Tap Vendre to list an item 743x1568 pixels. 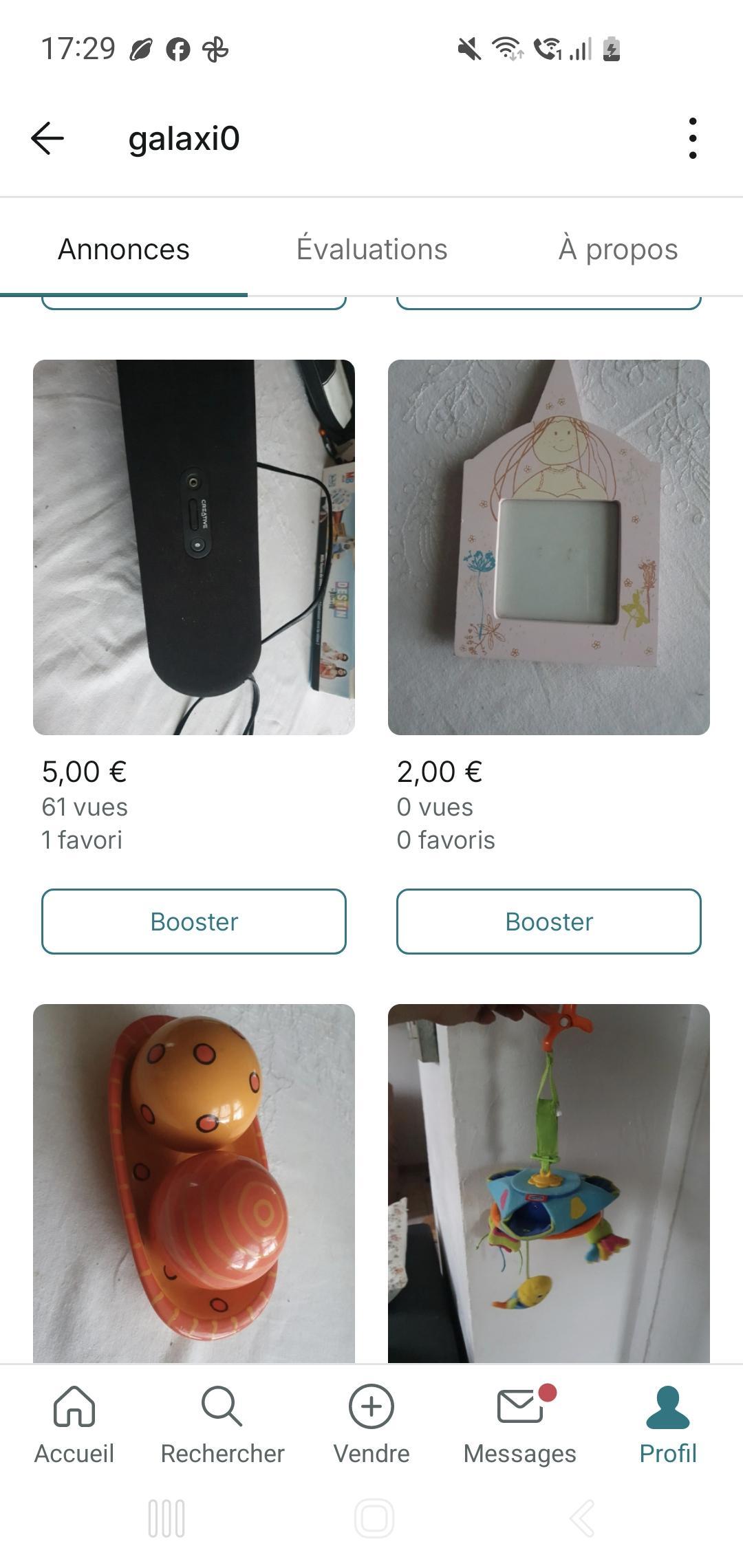(x=371, y=1425)
